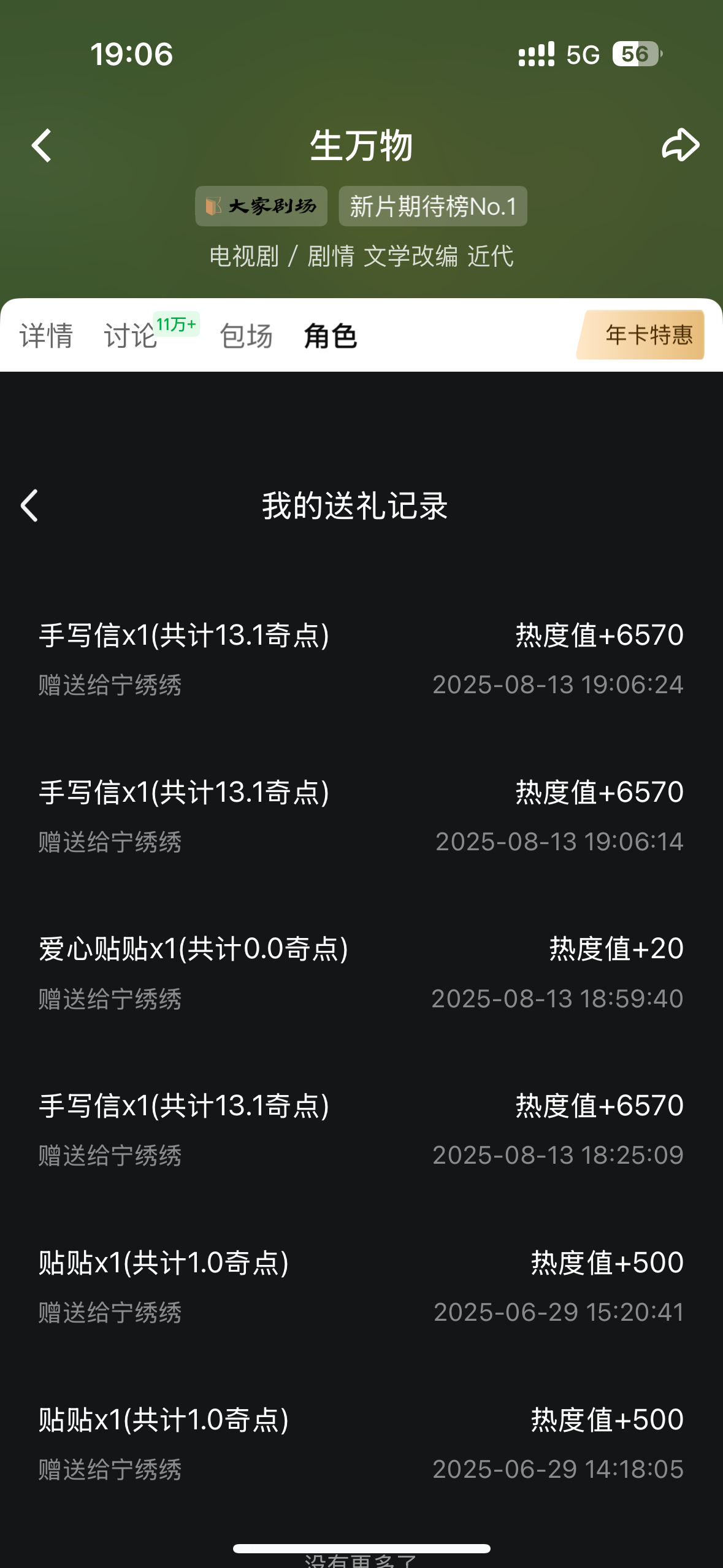Switch to the 包场 tab
This screenshot has height=1568, width=723.
click(247, 336)
